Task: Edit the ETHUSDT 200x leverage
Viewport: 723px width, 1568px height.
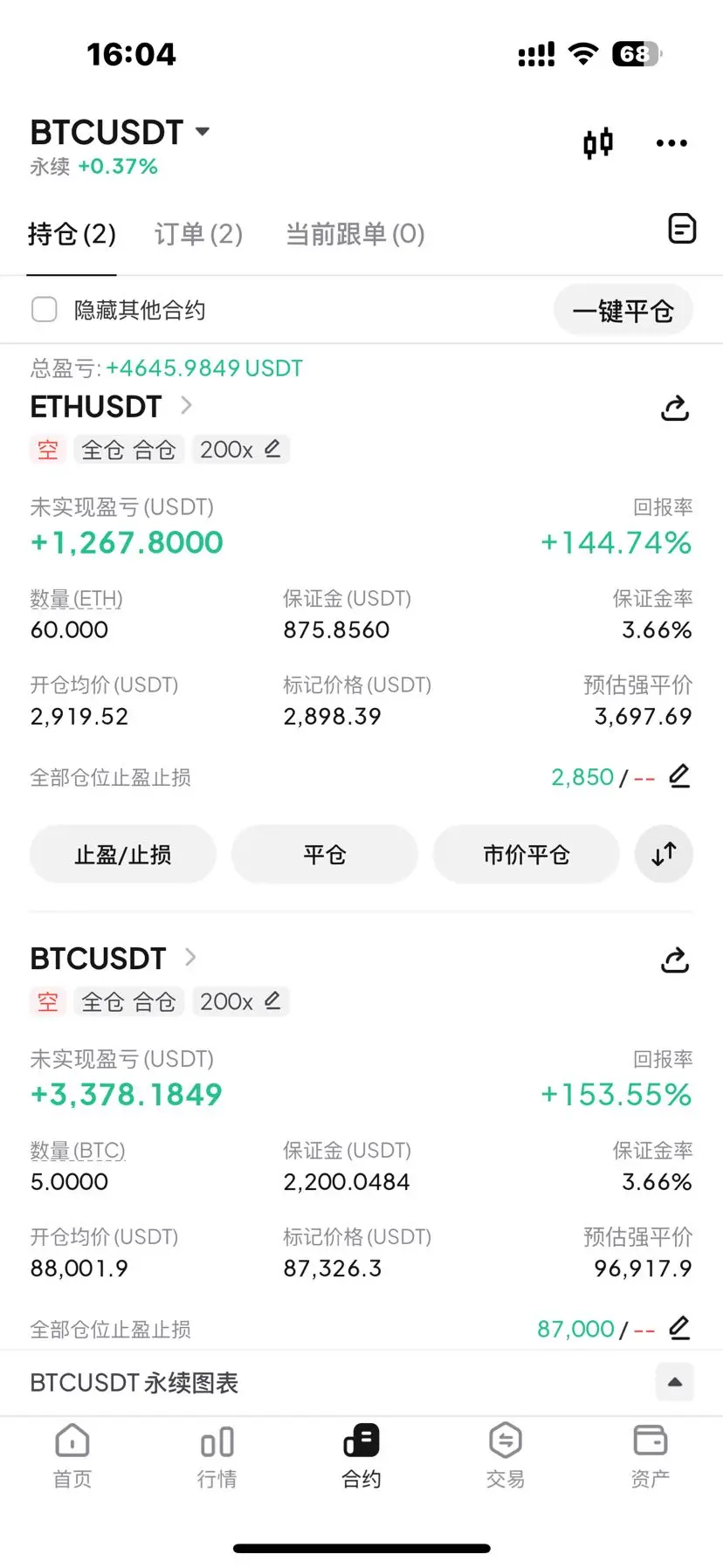Action: [x=241, y=449]
